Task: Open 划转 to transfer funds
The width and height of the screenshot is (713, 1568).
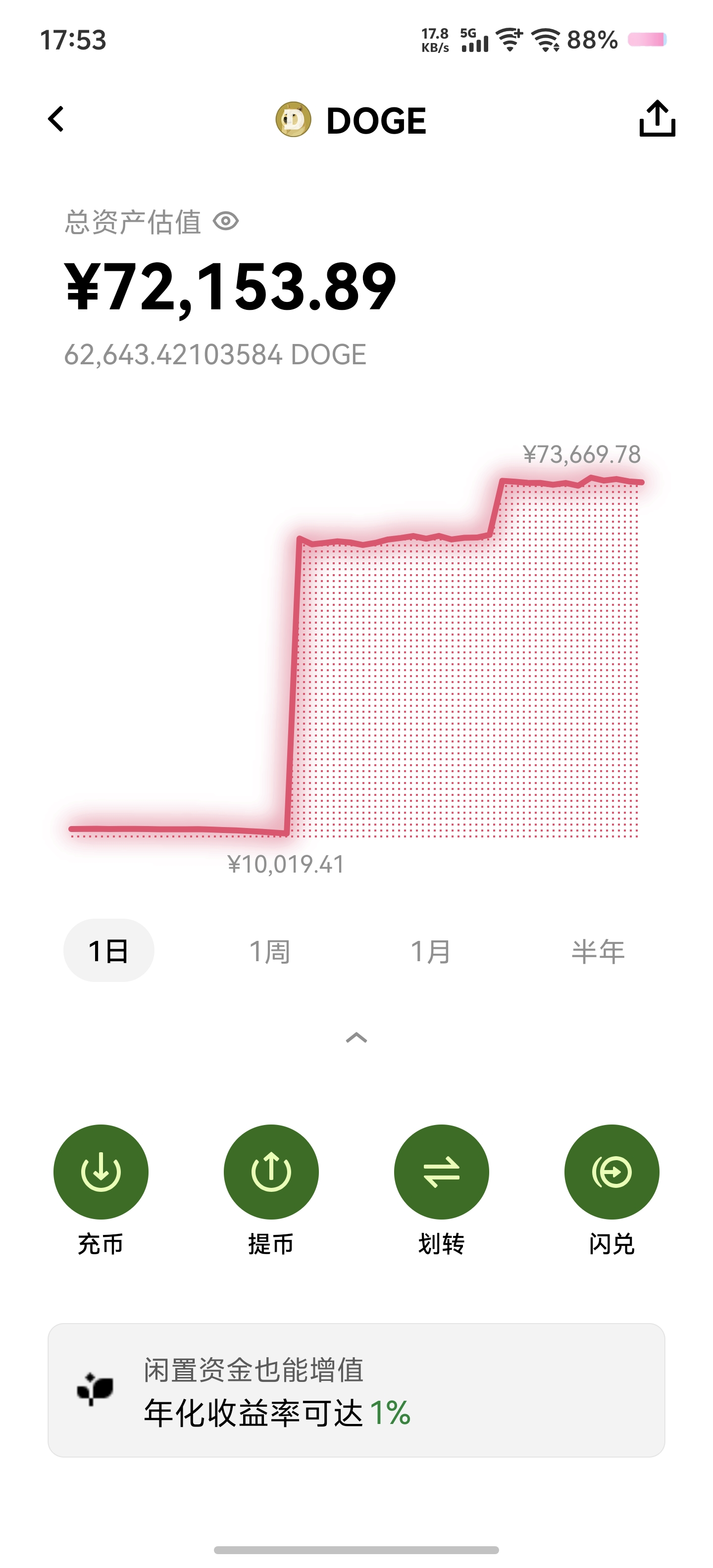Action: coord(442,1172)
